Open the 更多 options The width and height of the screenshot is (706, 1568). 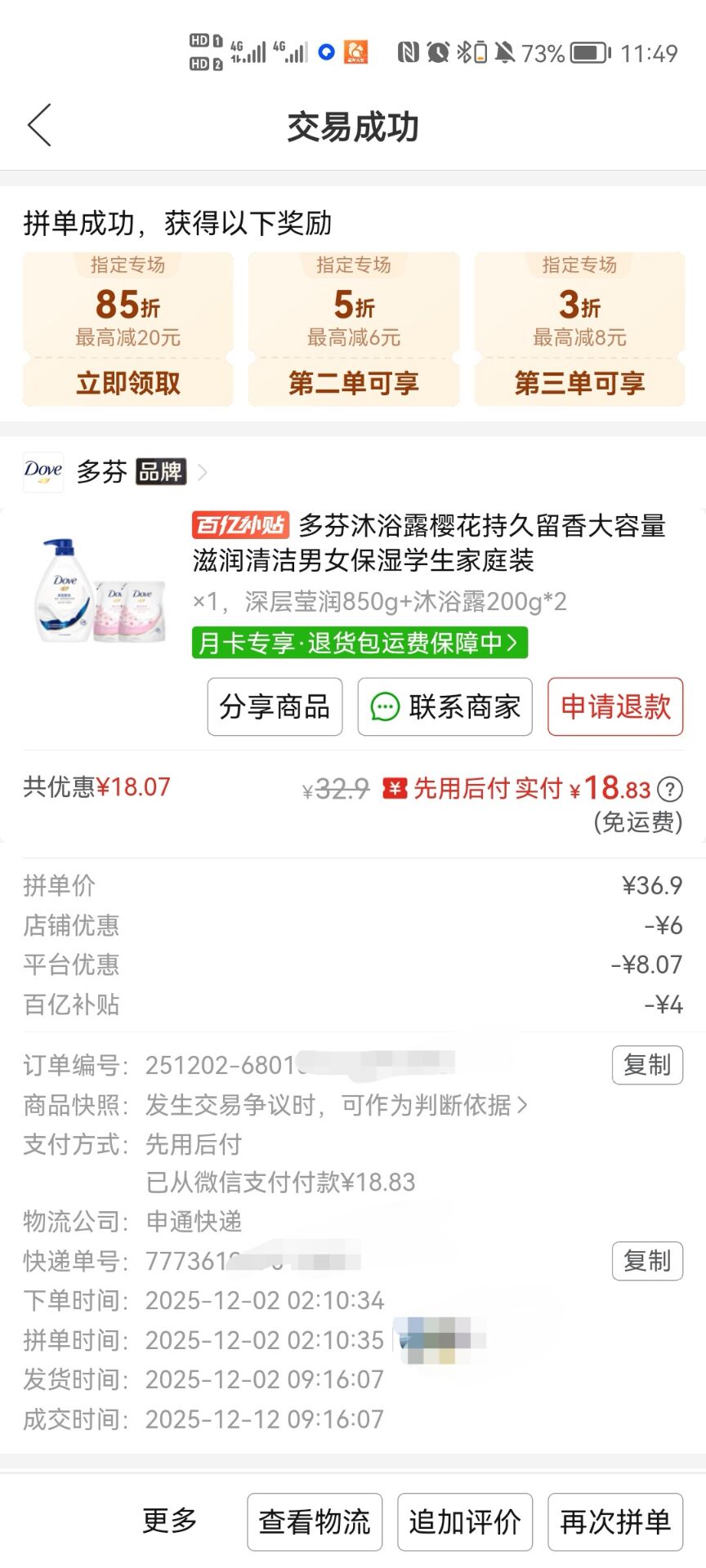pyautogui.click(x=170, y=1521)
